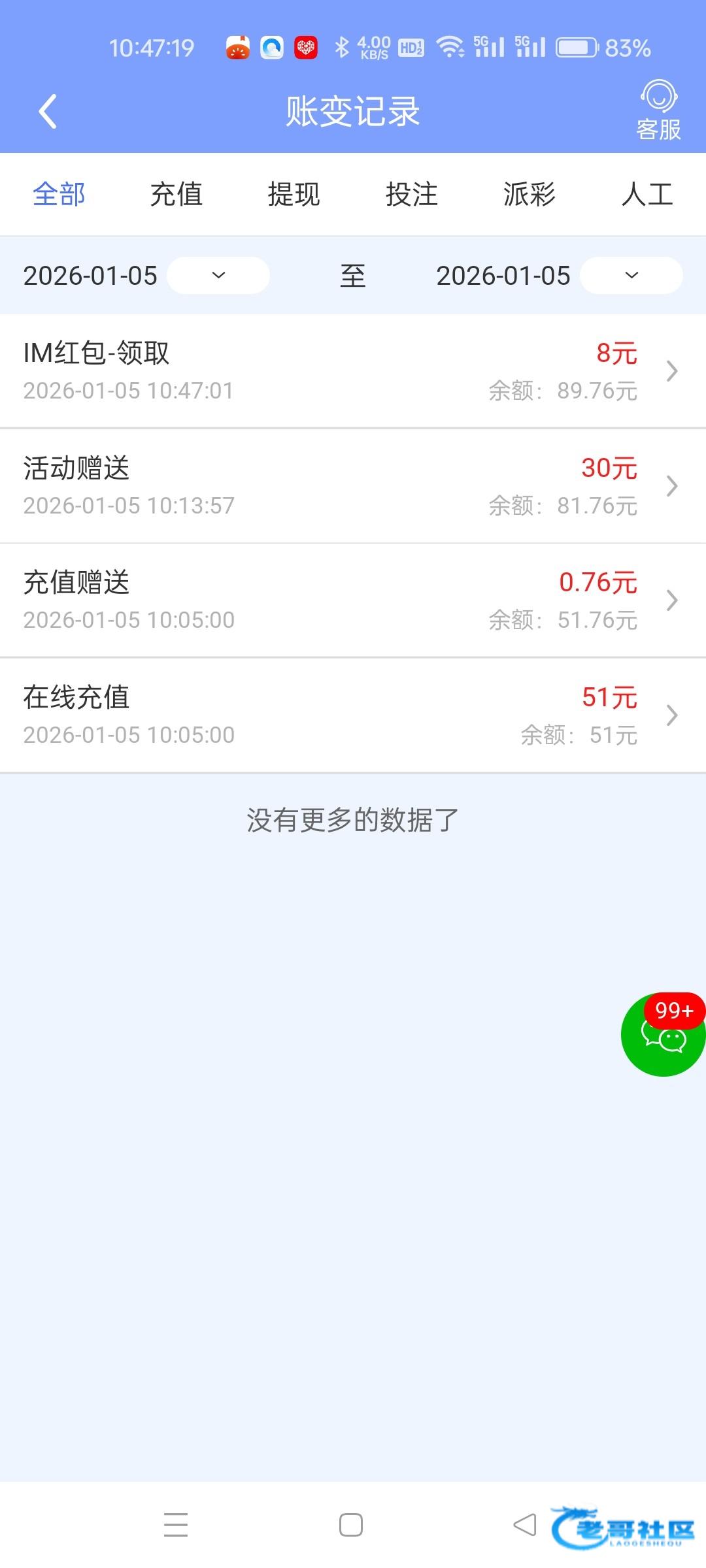Screen dimensions: 706x1568
Task: Switch to the 充值 tab
Action: click(176, 195)
